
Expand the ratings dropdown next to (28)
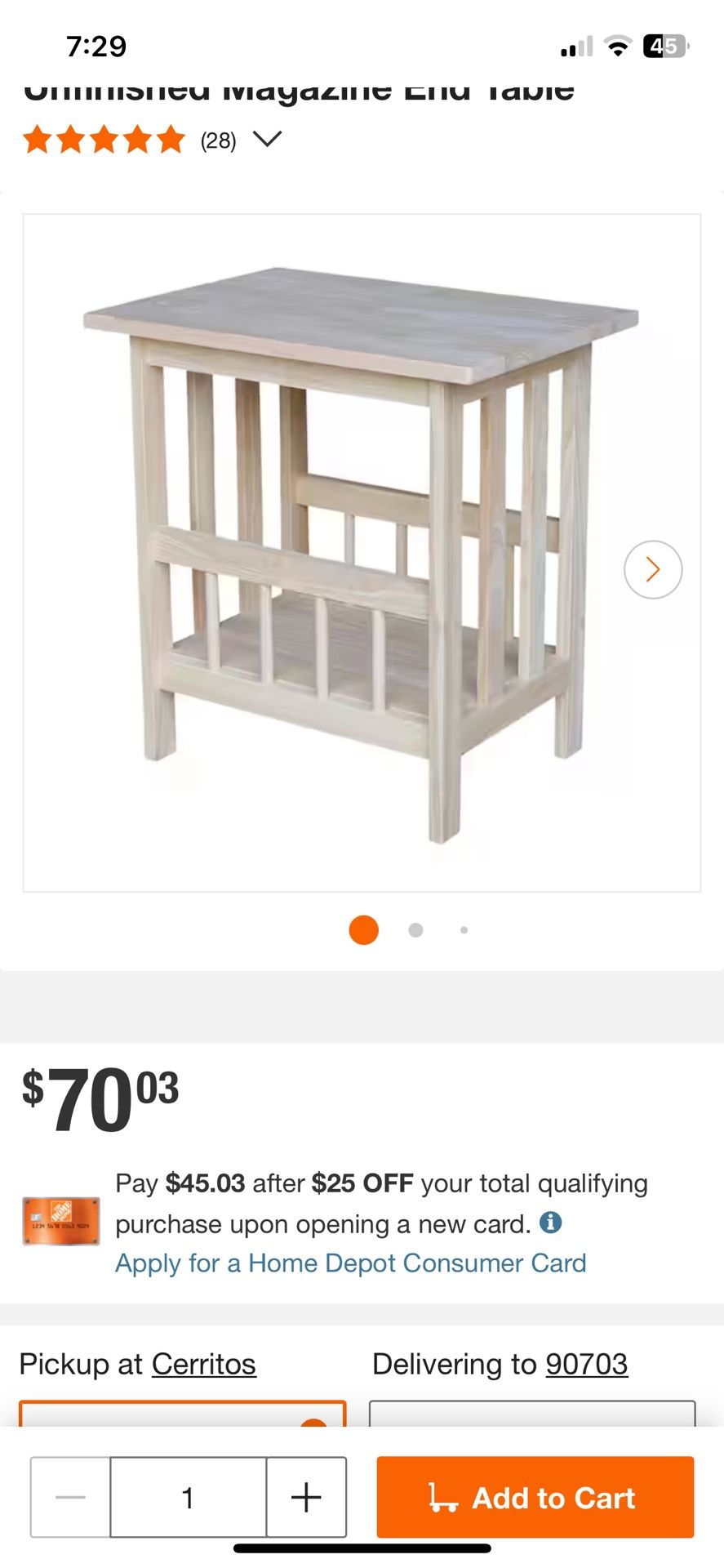pyautogui.click(x=267, y=140)
